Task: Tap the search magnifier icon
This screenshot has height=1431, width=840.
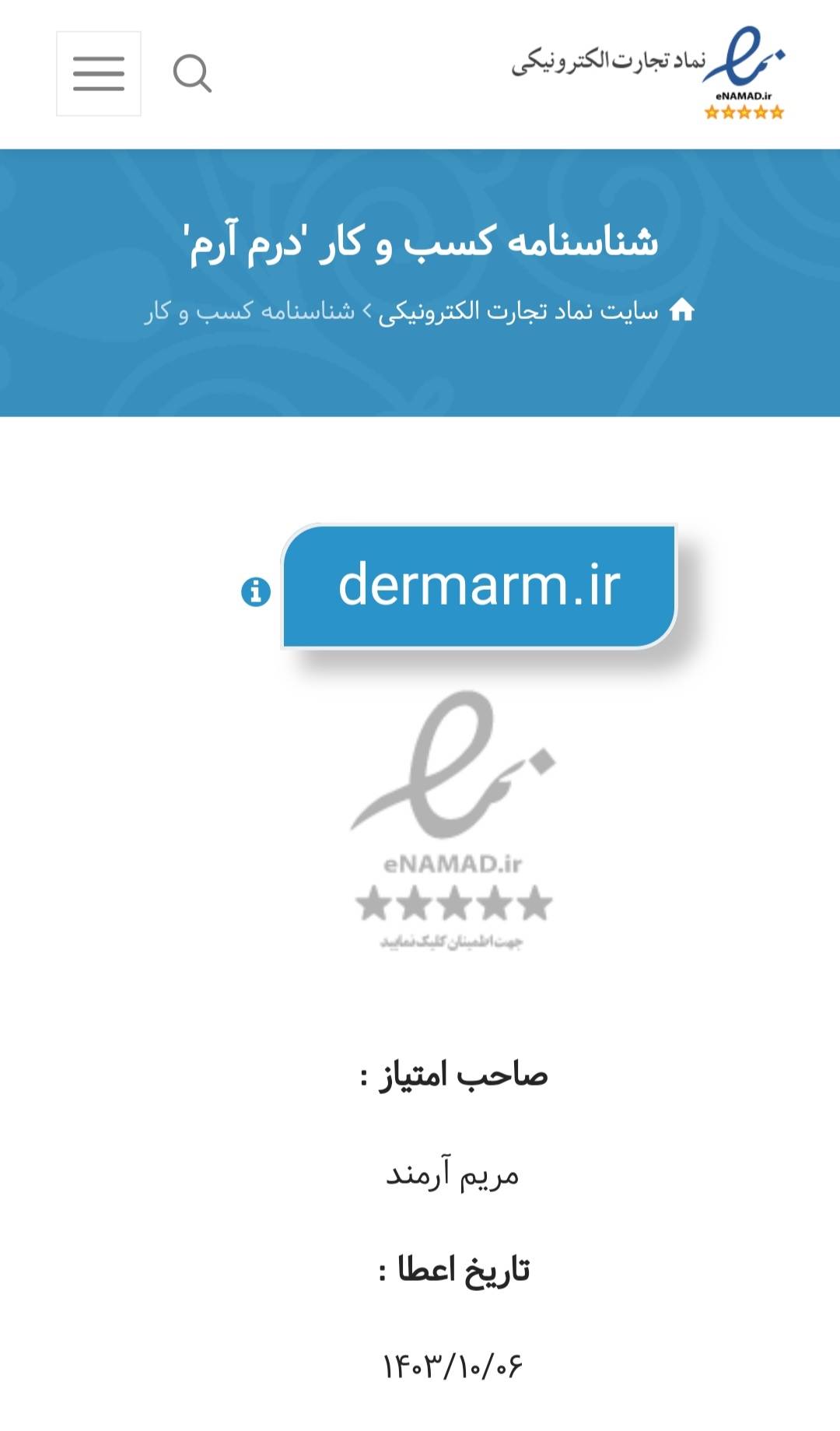Action: [x=192, y=74]
